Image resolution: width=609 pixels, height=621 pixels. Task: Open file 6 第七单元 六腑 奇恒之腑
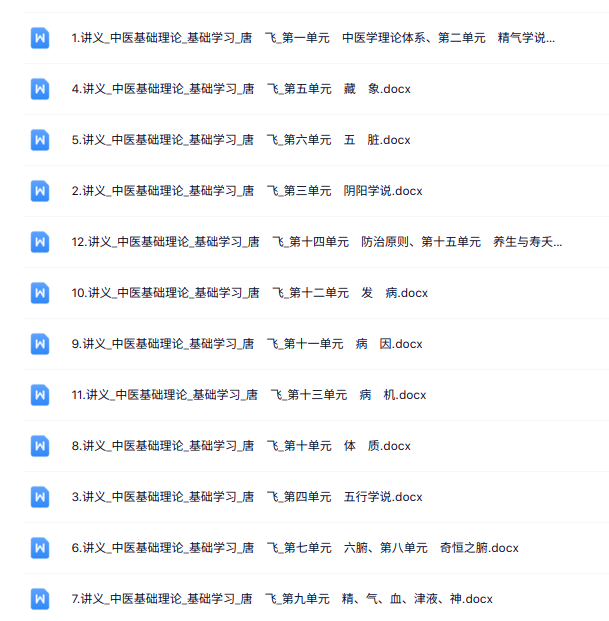pyautogui.click(x=294, y=548)
